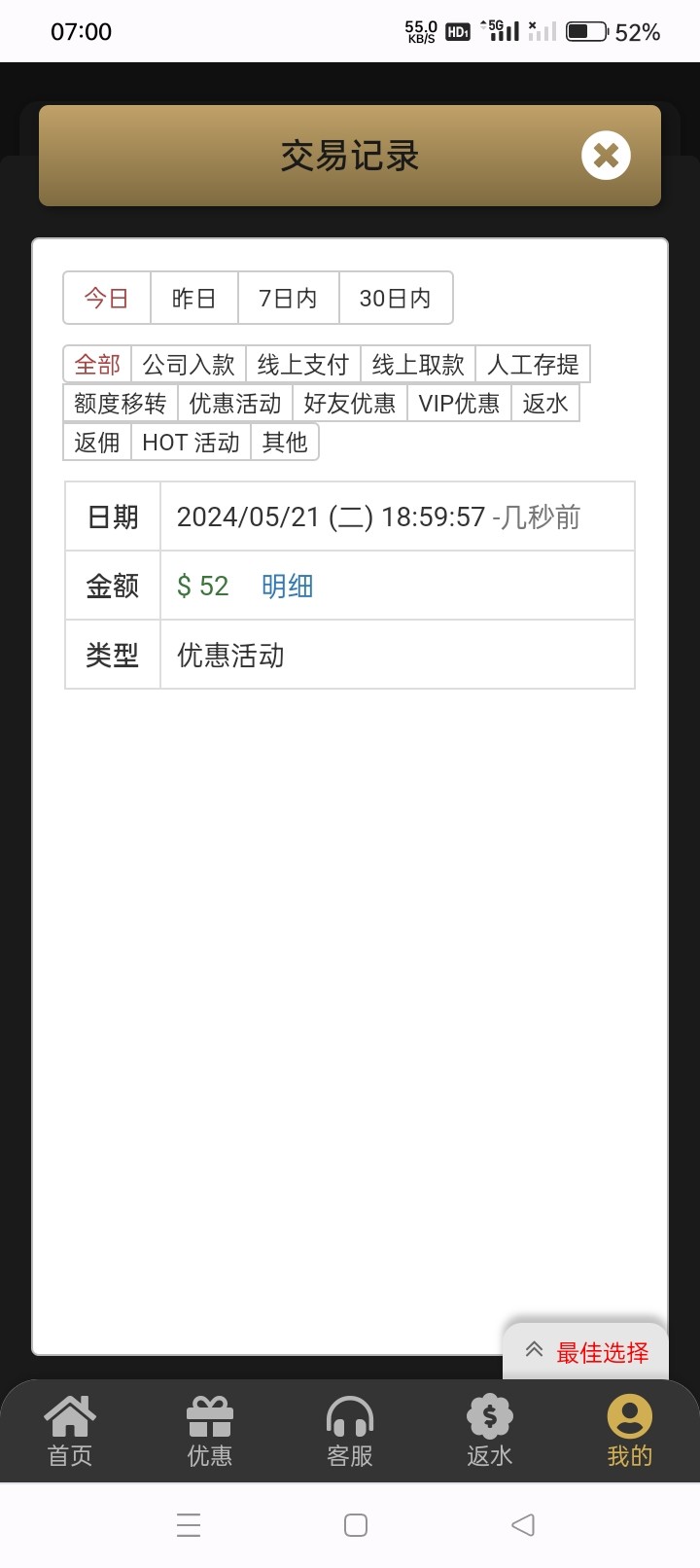The height and width of the screenshot is (1568, 700).
Task: Show 优惠活动 filter records
Action: 235,404
